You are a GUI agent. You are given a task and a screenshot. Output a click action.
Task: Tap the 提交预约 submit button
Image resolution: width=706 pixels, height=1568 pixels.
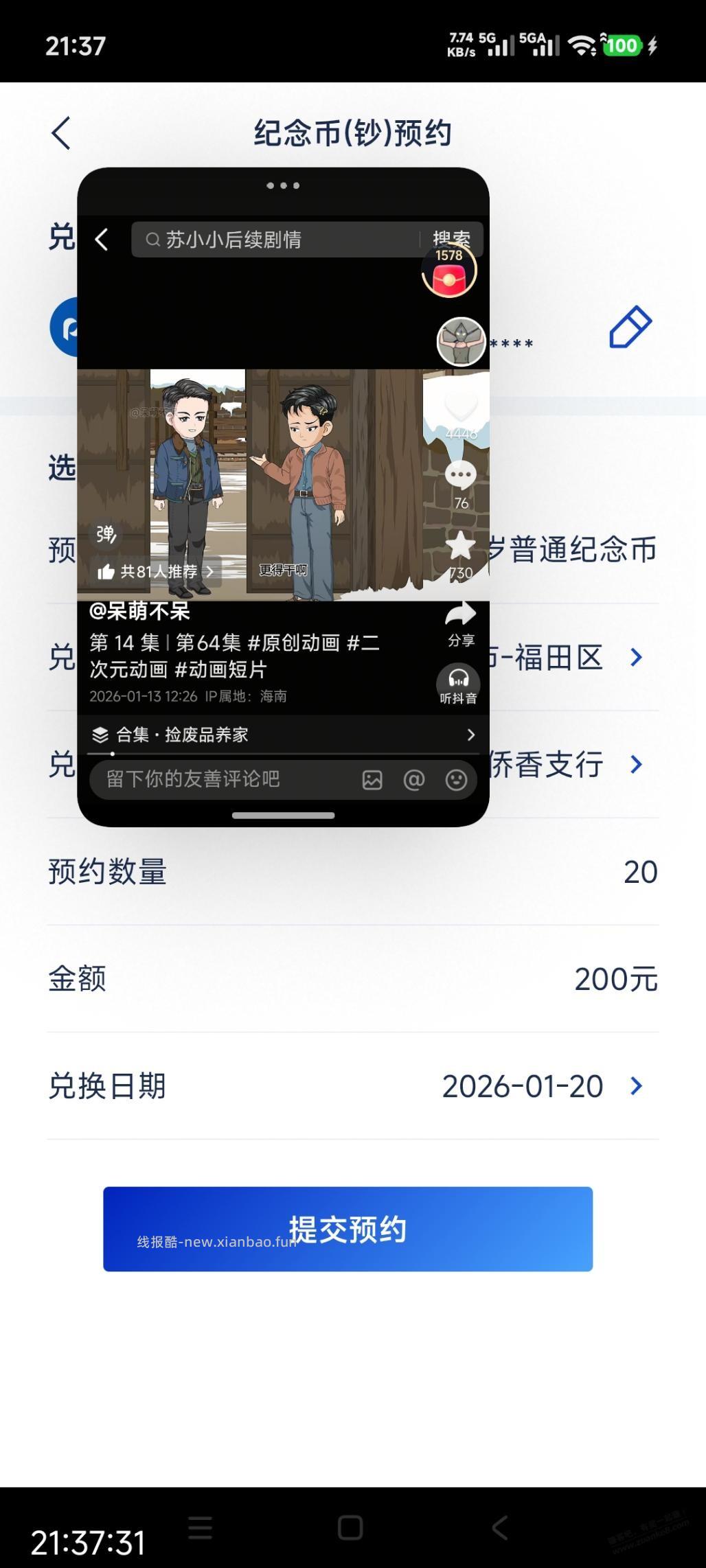348,1229
